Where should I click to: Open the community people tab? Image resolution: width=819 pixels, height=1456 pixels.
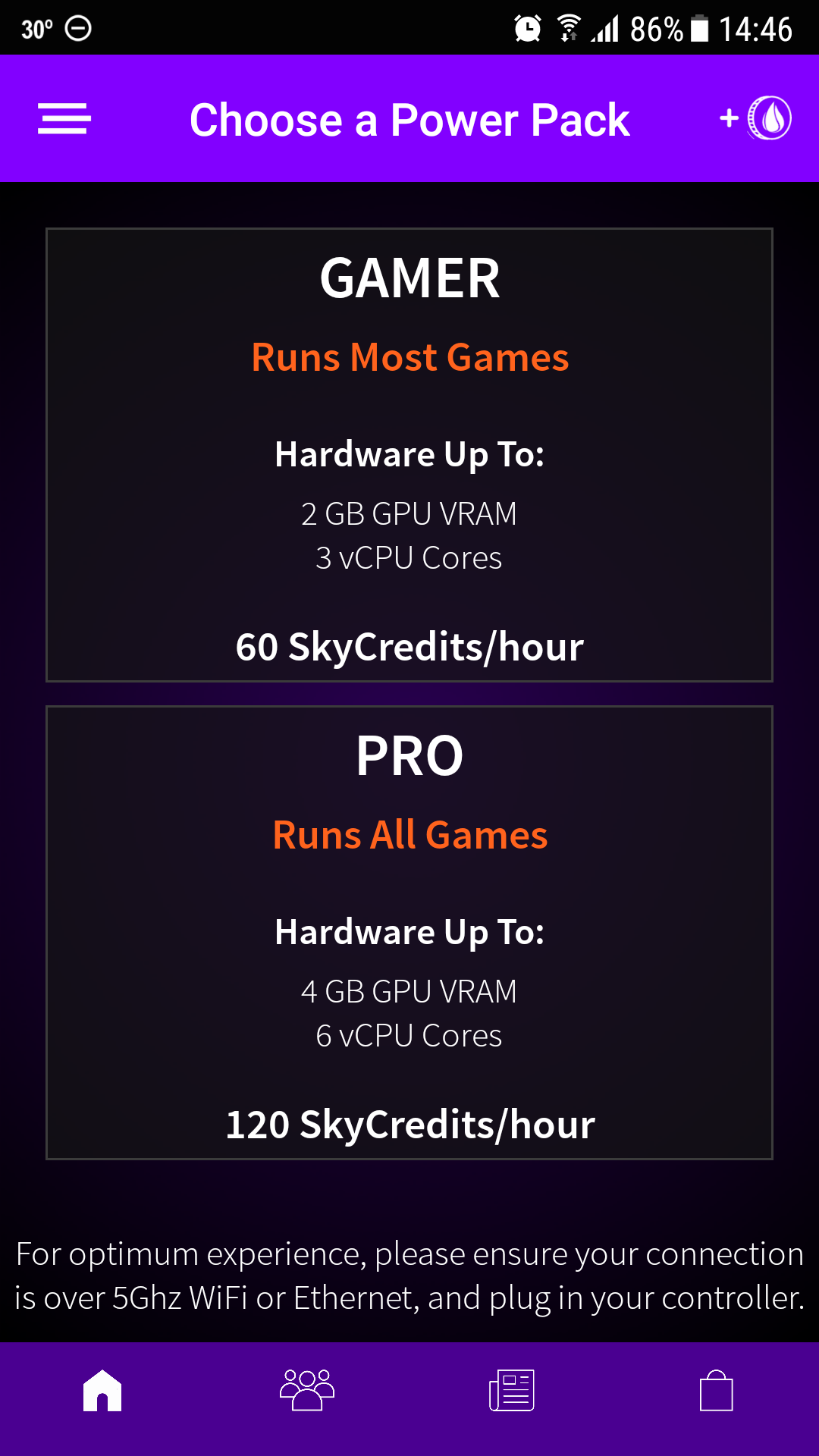tap(307, 1390)
